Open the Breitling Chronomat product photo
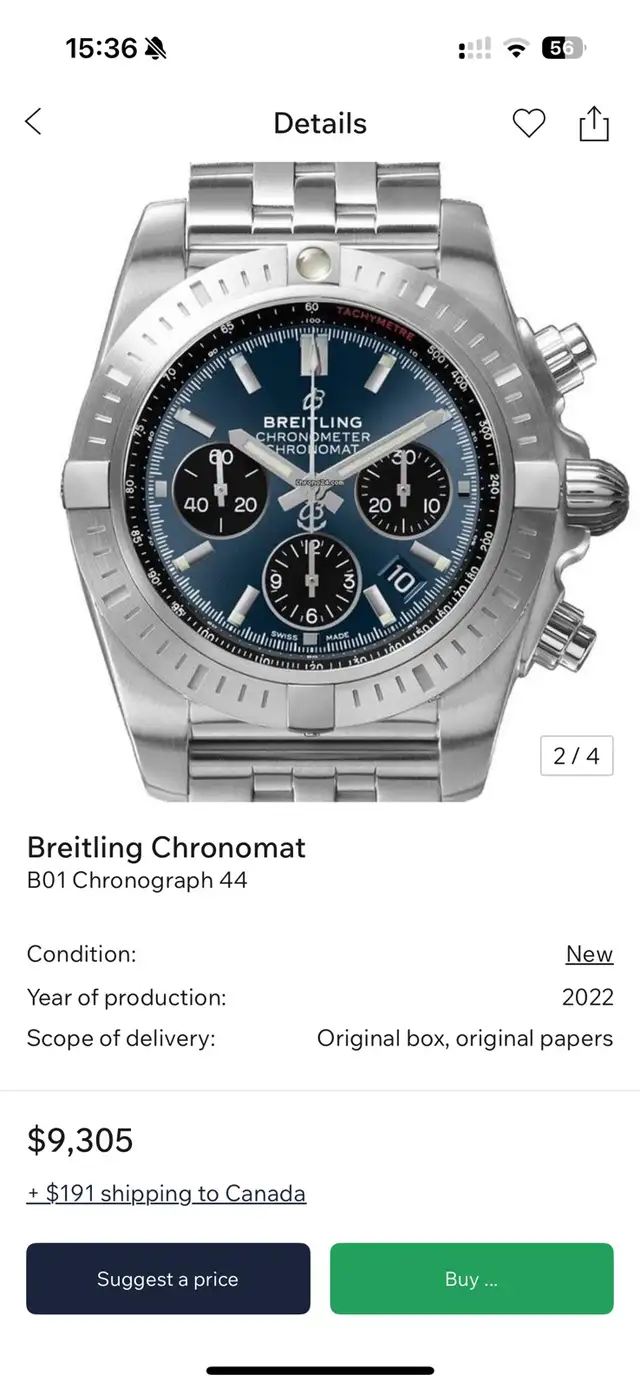 pyautogui.click(x=320, y=480)
